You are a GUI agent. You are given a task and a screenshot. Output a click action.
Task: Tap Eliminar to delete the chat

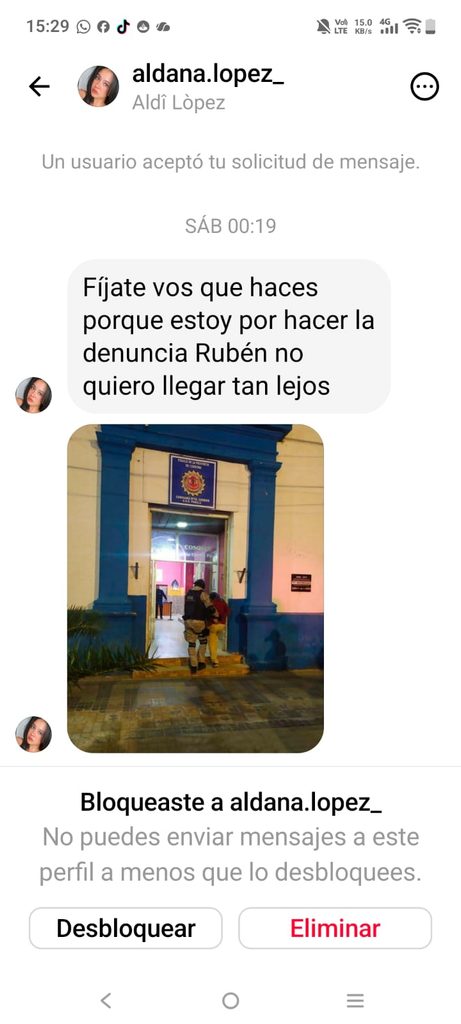tap(335, 928)
